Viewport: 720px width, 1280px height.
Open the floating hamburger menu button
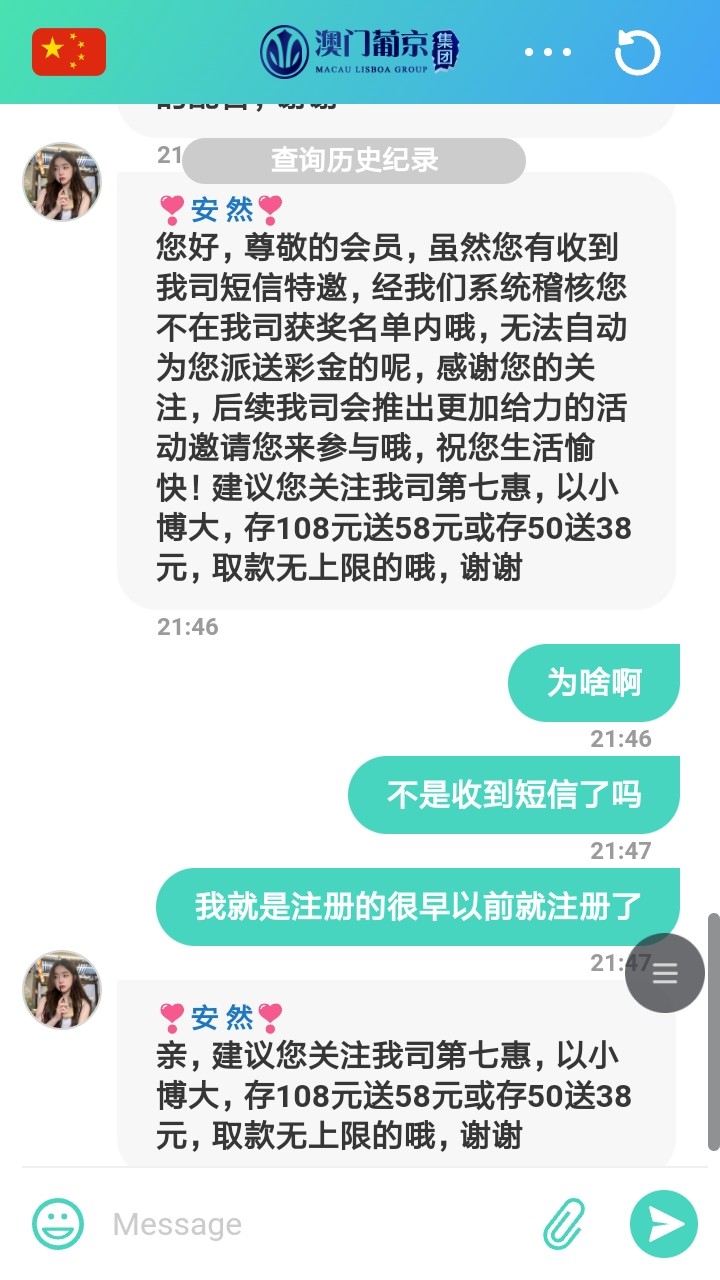coord(664,972)
